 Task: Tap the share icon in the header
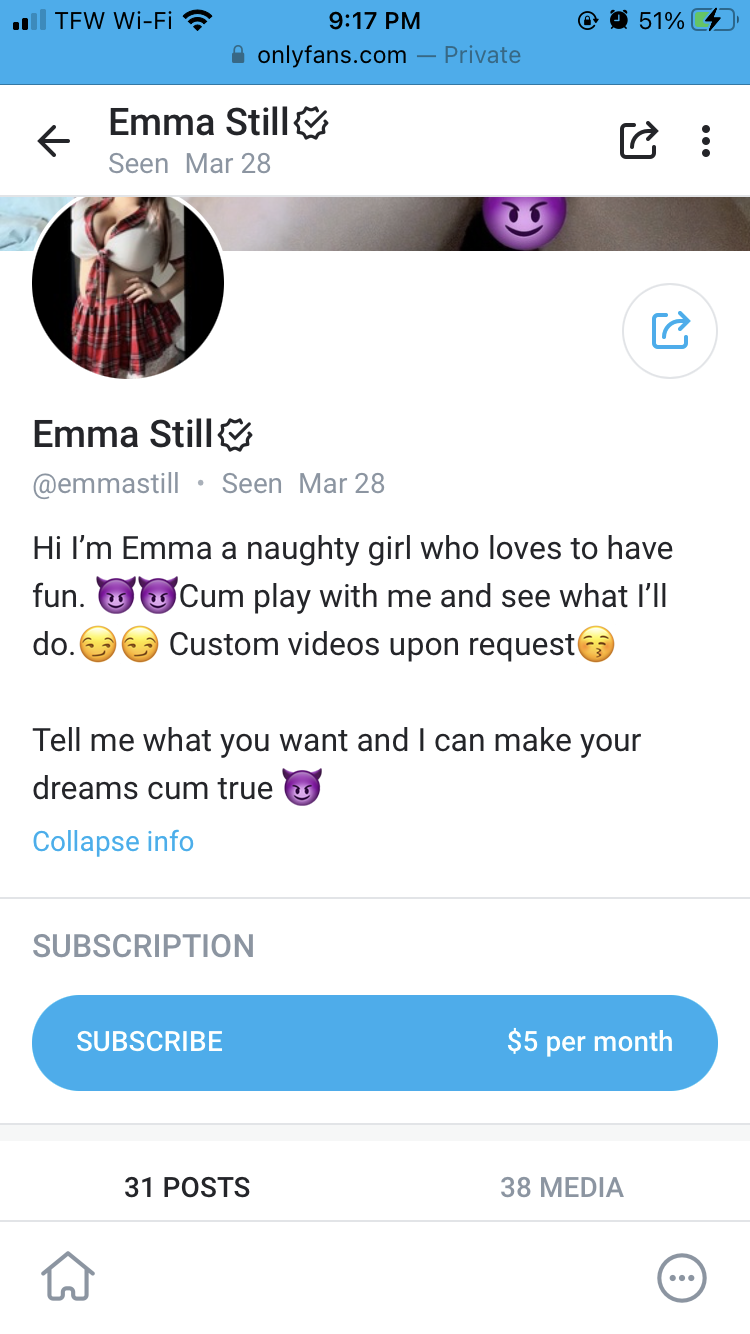(x=639, y=141)
